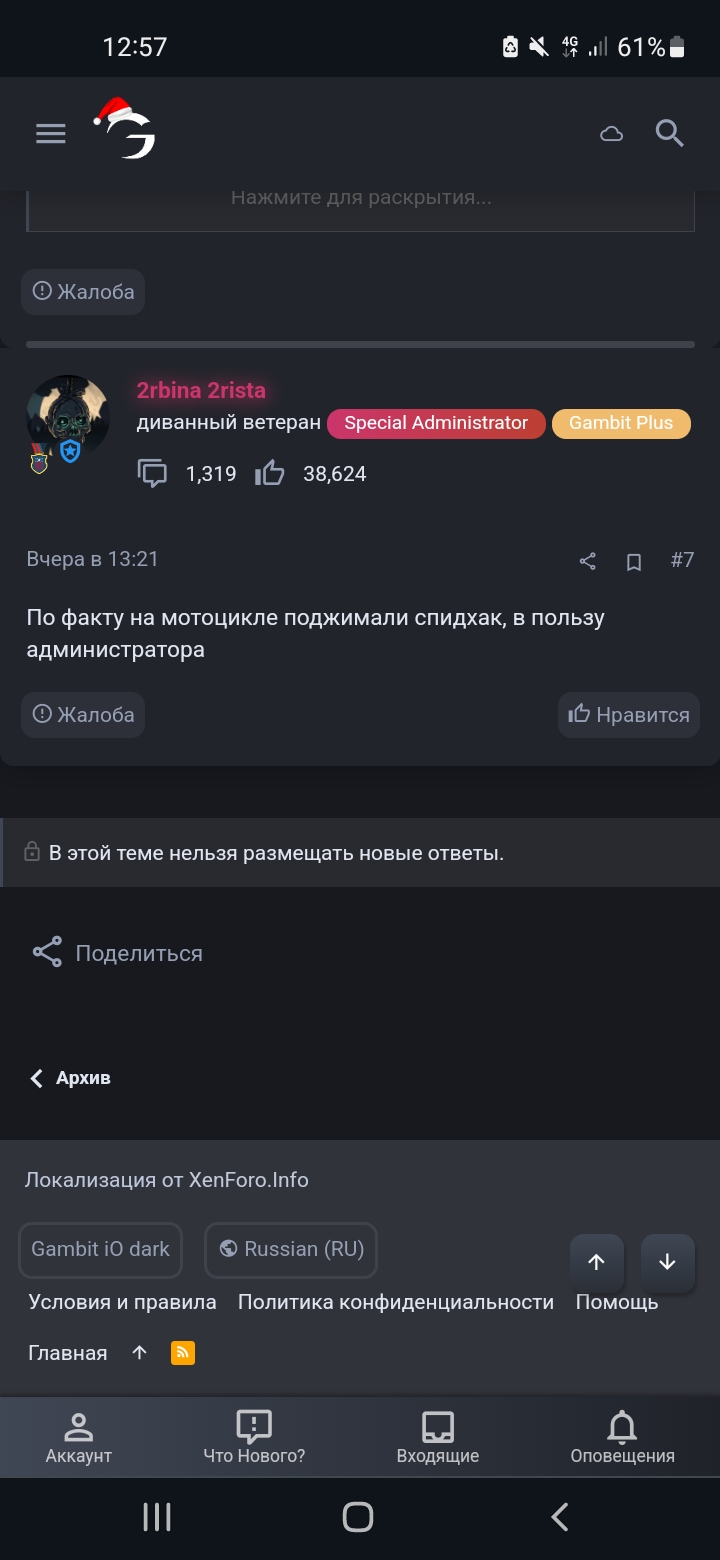
Task: Open language chooser Russian (RU)
Action: tap(291, 1249)
